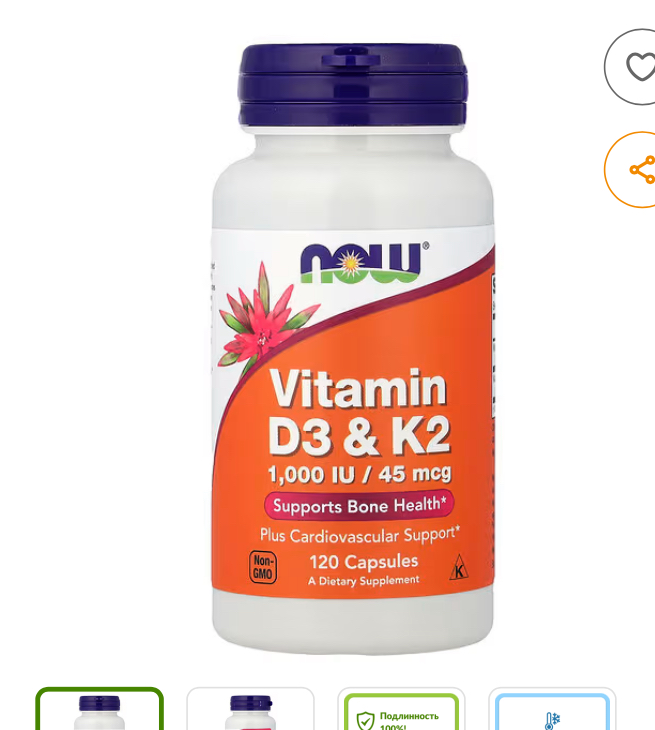Share this Vitamin D3 & K2 product
655x730 pixels.
(637, 169)
